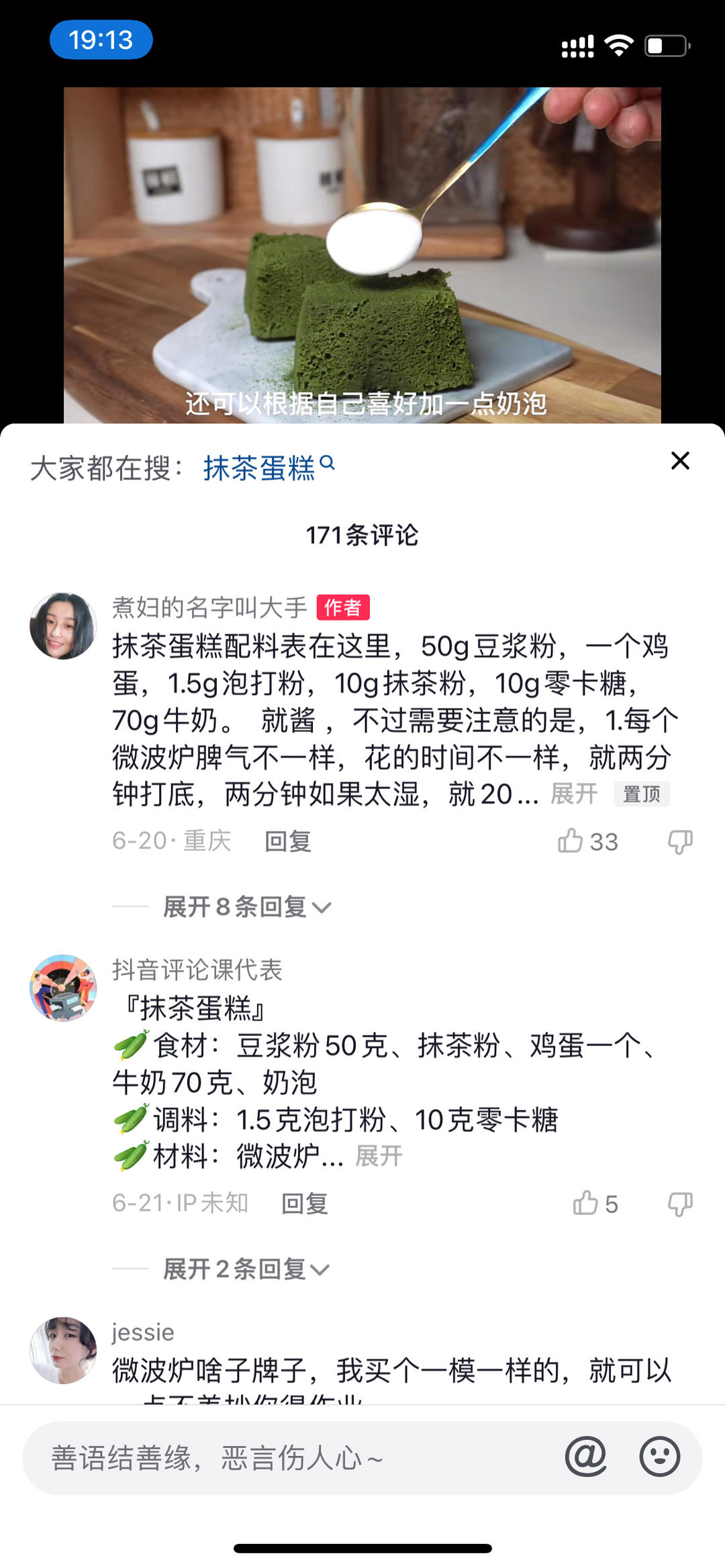Dislike the author's pinned comment

[679, 841]
